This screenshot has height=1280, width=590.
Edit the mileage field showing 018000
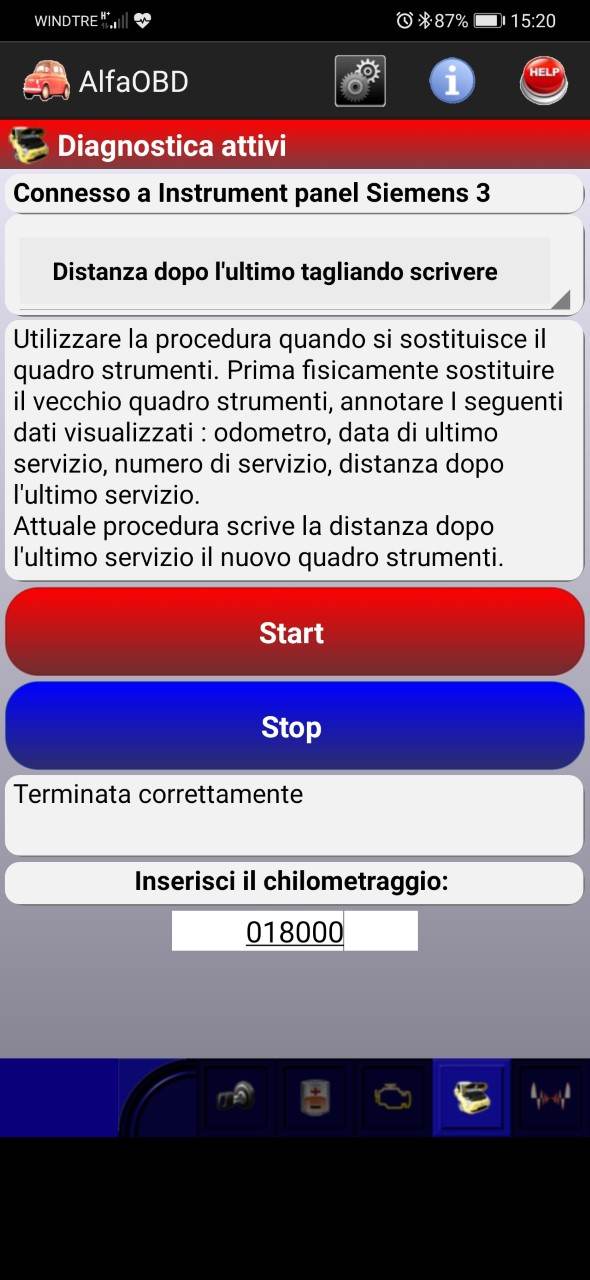pyautogui.click(x=294, y=931)
